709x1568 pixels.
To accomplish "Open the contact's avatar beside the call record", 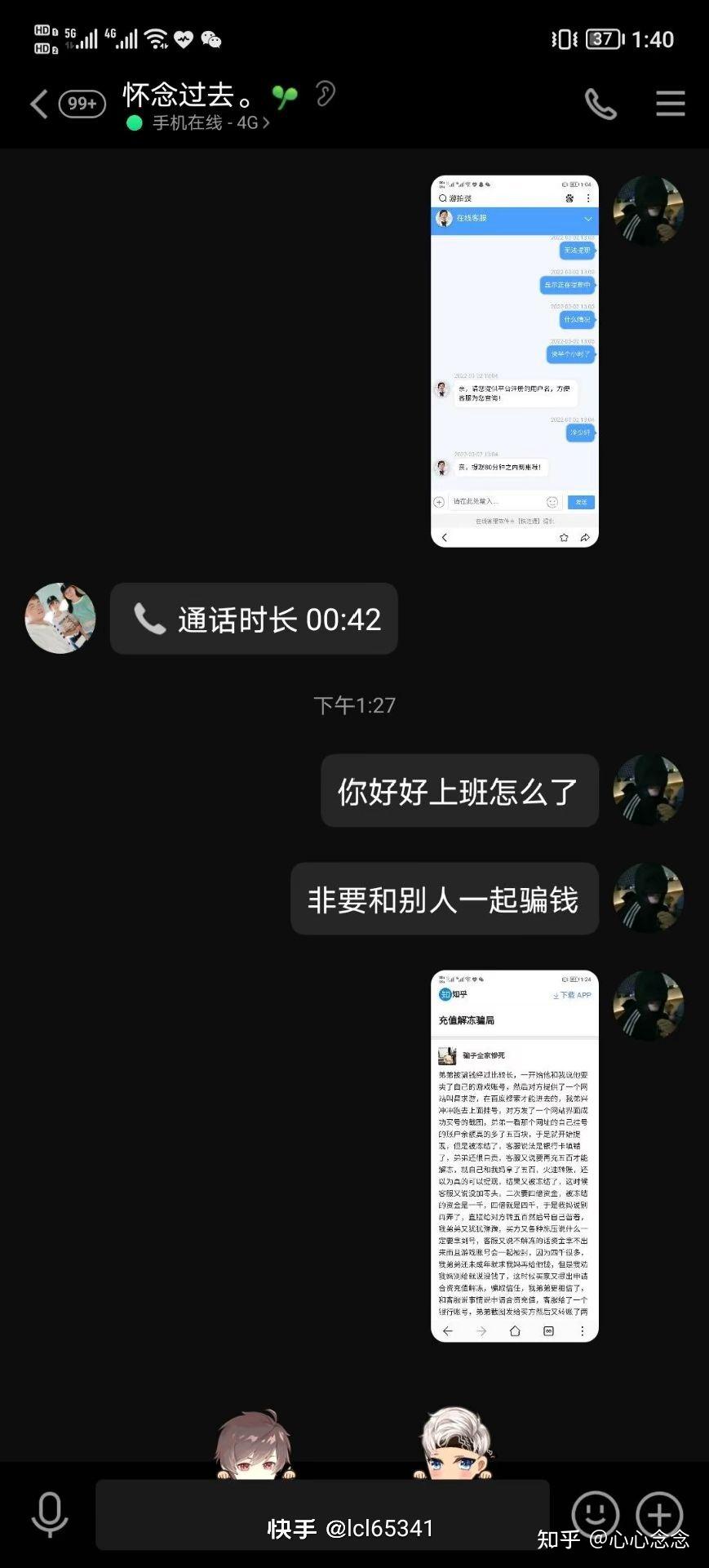I will 60,619.
